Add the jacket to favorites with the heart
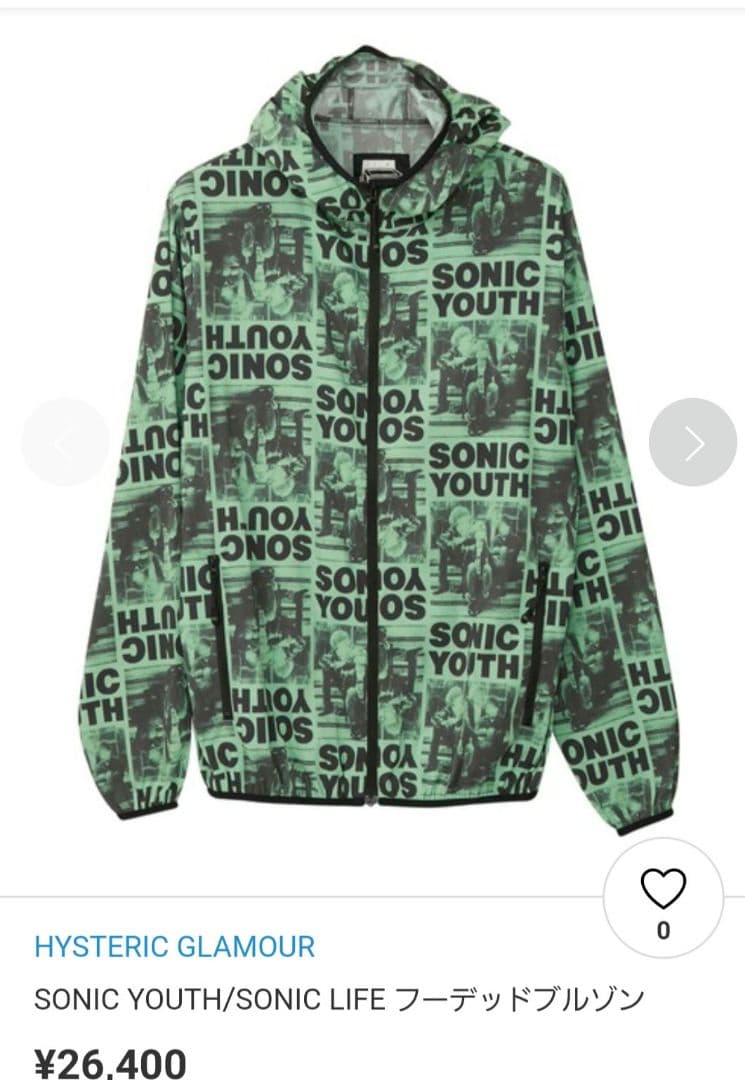The image size is (745, 1080). 663,889
